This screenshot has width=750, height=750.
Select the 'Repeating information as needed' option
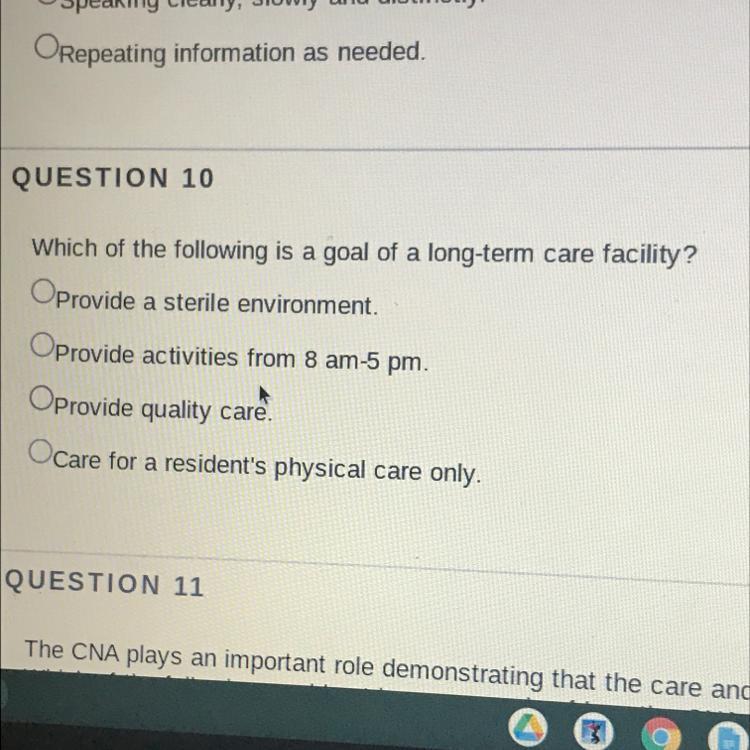[46, 46]
